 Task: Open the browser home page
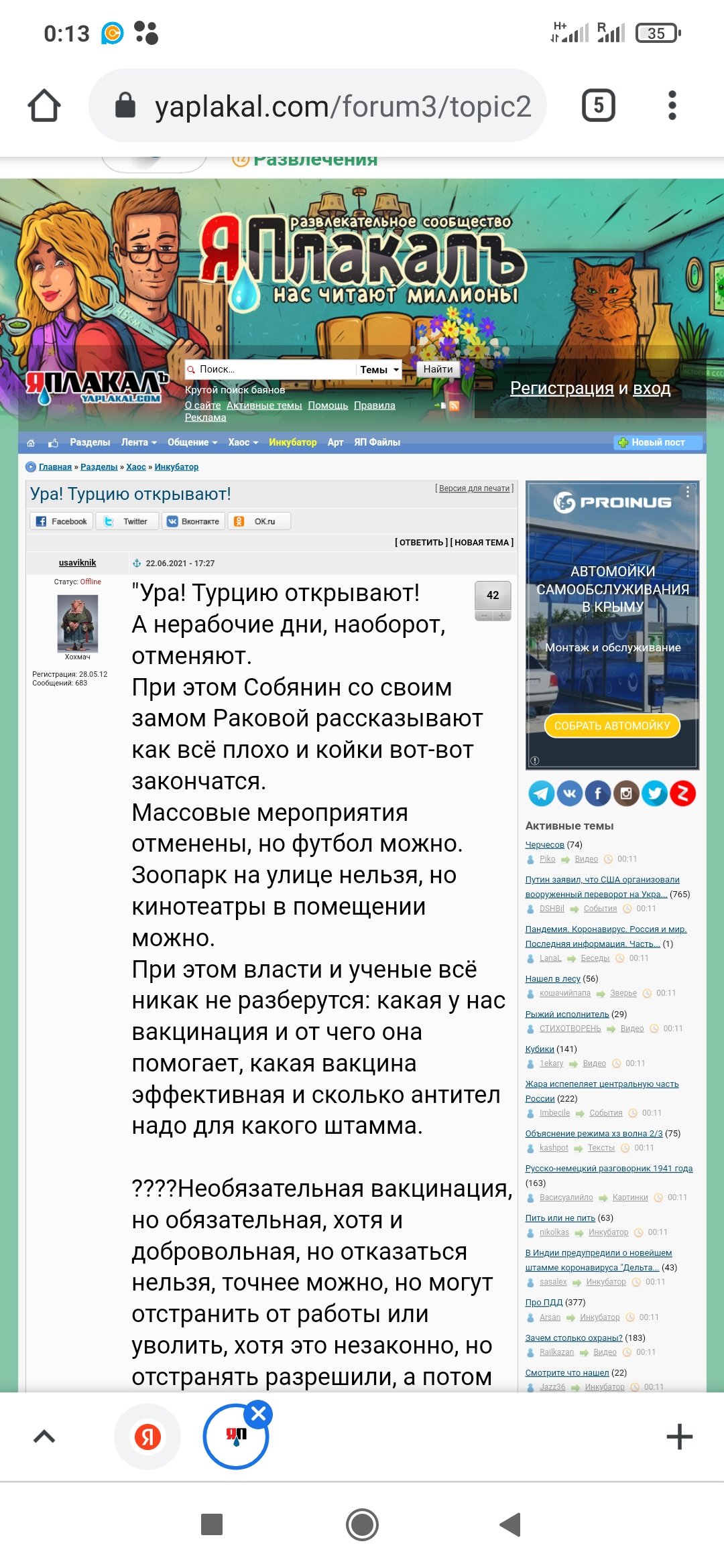coord(44,106)
